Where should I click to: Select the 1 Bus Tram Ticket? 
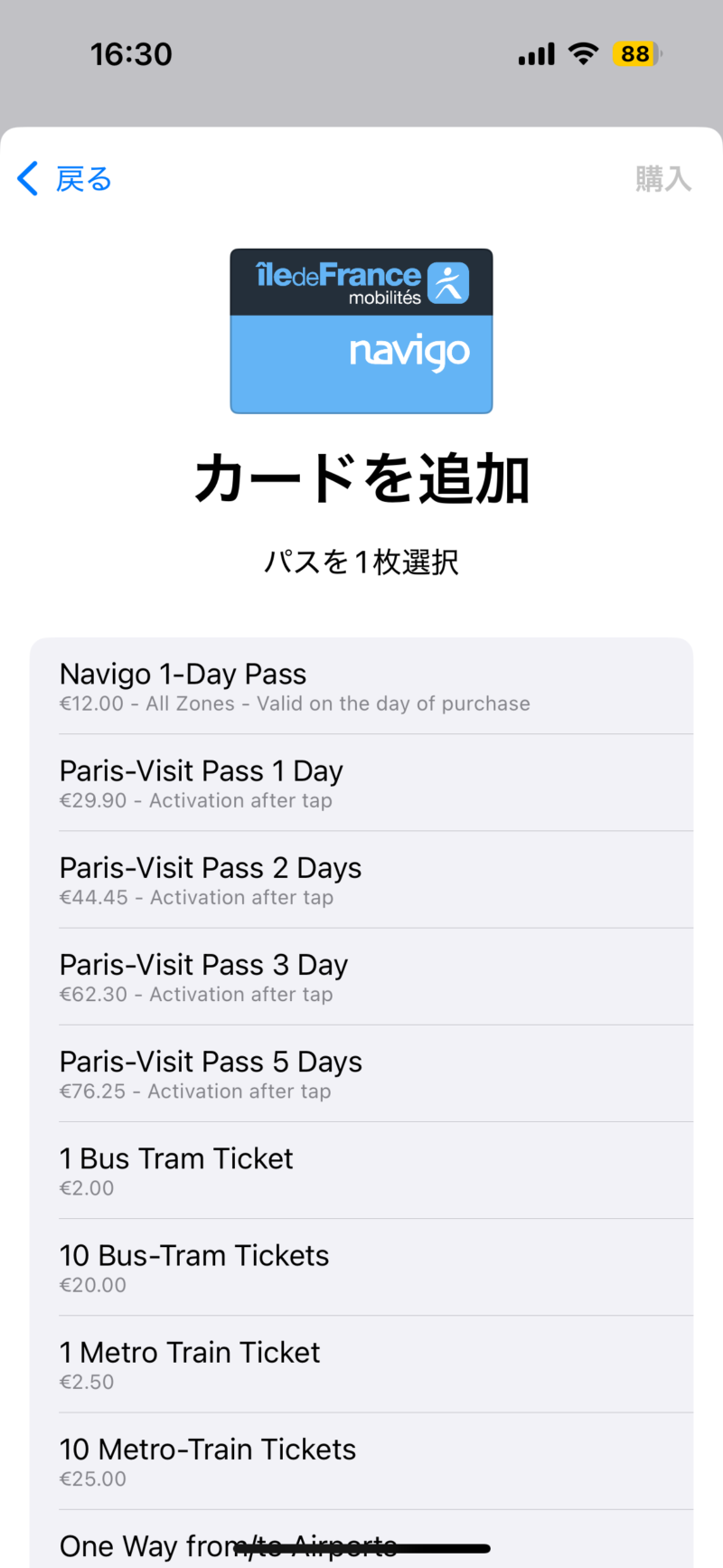point(361,1170)
